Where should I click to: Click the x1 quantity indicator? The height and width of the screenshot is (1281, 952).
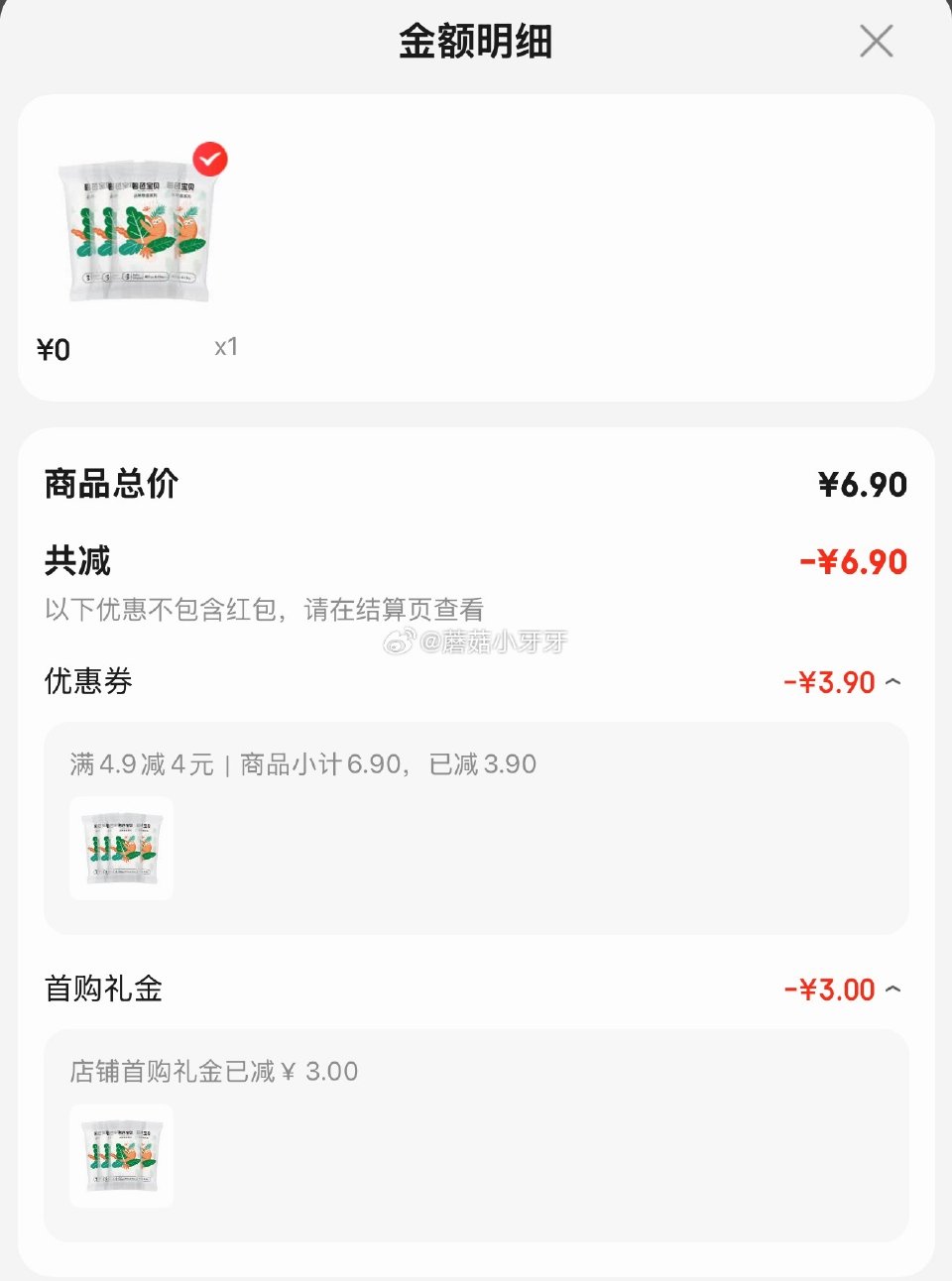point(226,346)
